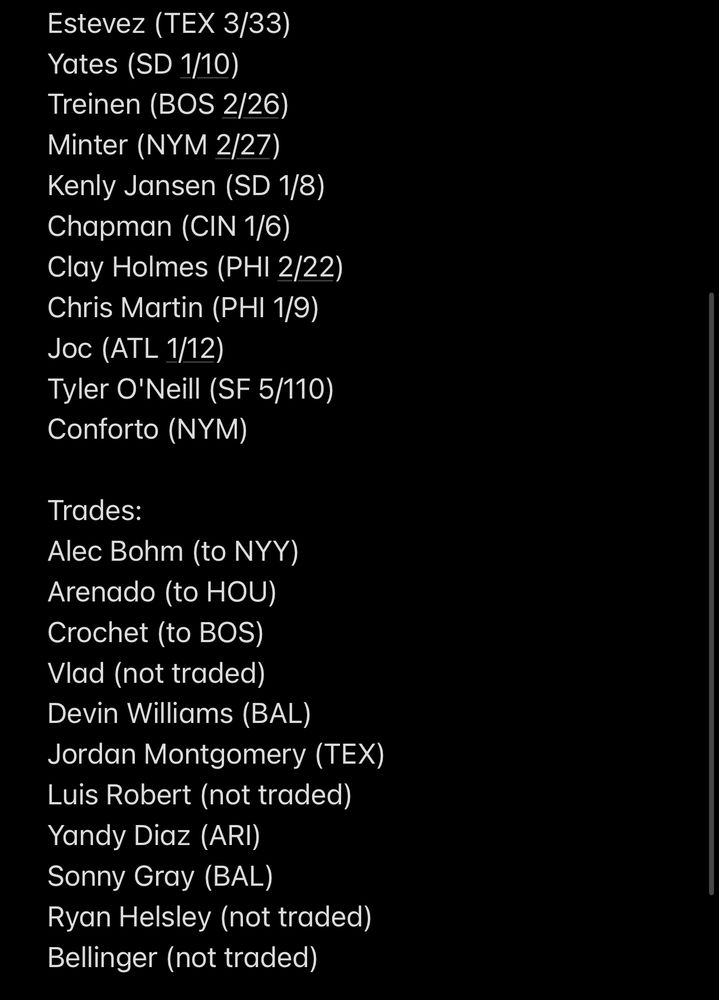
Task: Tap the underlined 1/12 beside Joc
Action: 190,348
